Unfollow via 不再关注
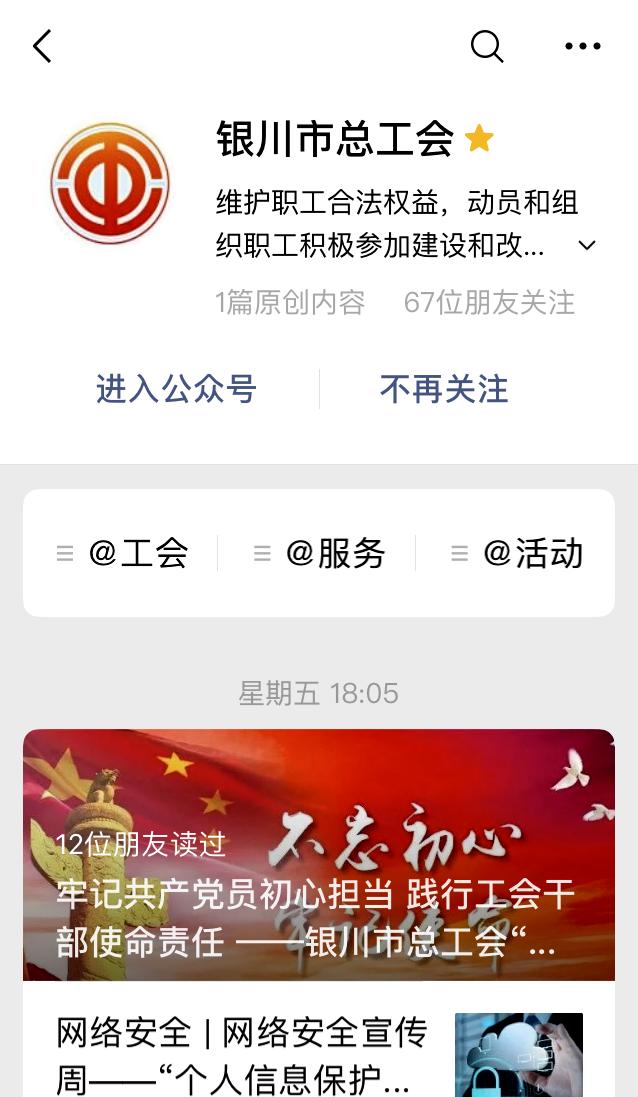Image resolution: width=638 pixels, height=1097 pixels. 444,389
